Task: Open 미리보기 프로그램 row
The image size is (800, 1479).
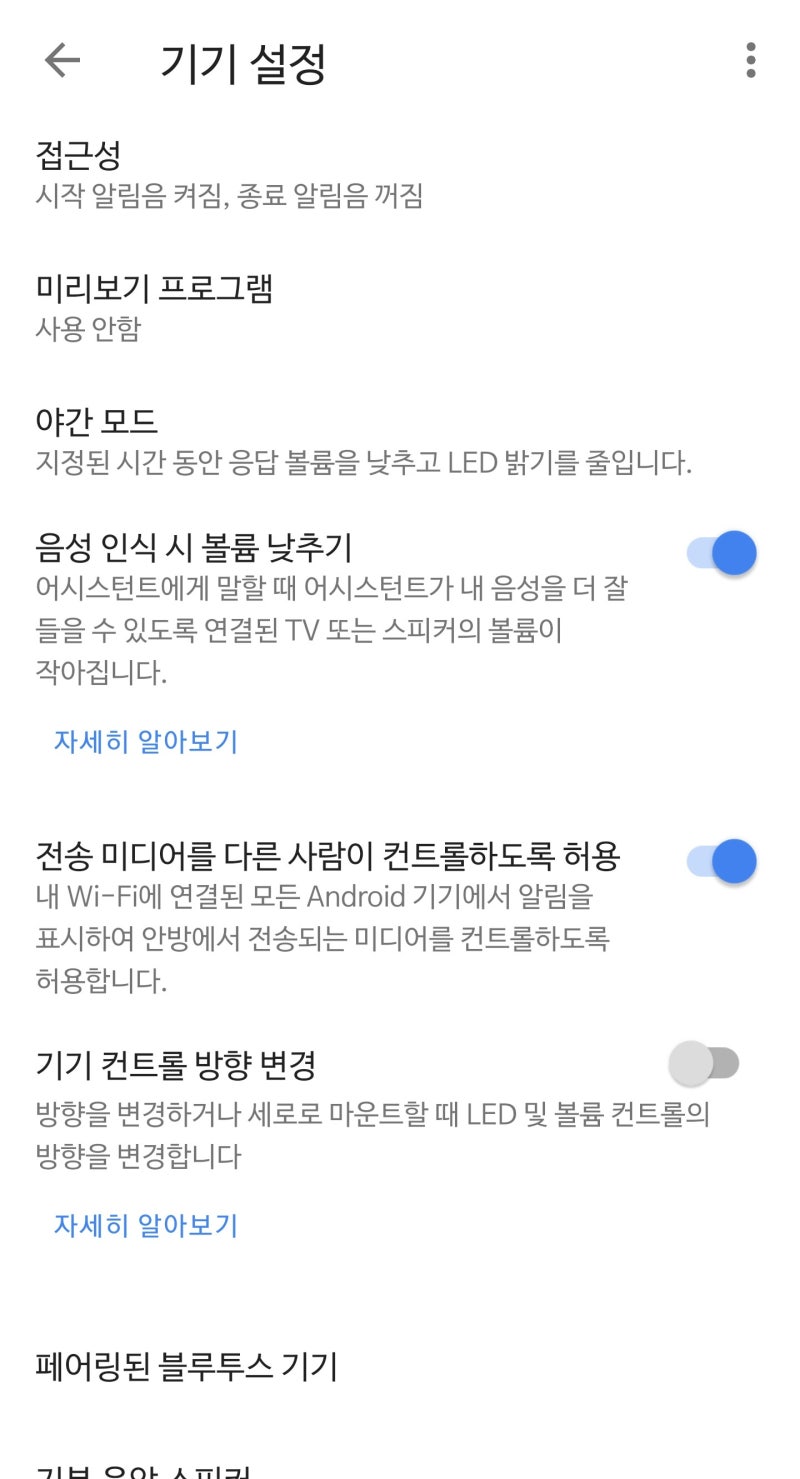Action: click(x=400, y=307)
